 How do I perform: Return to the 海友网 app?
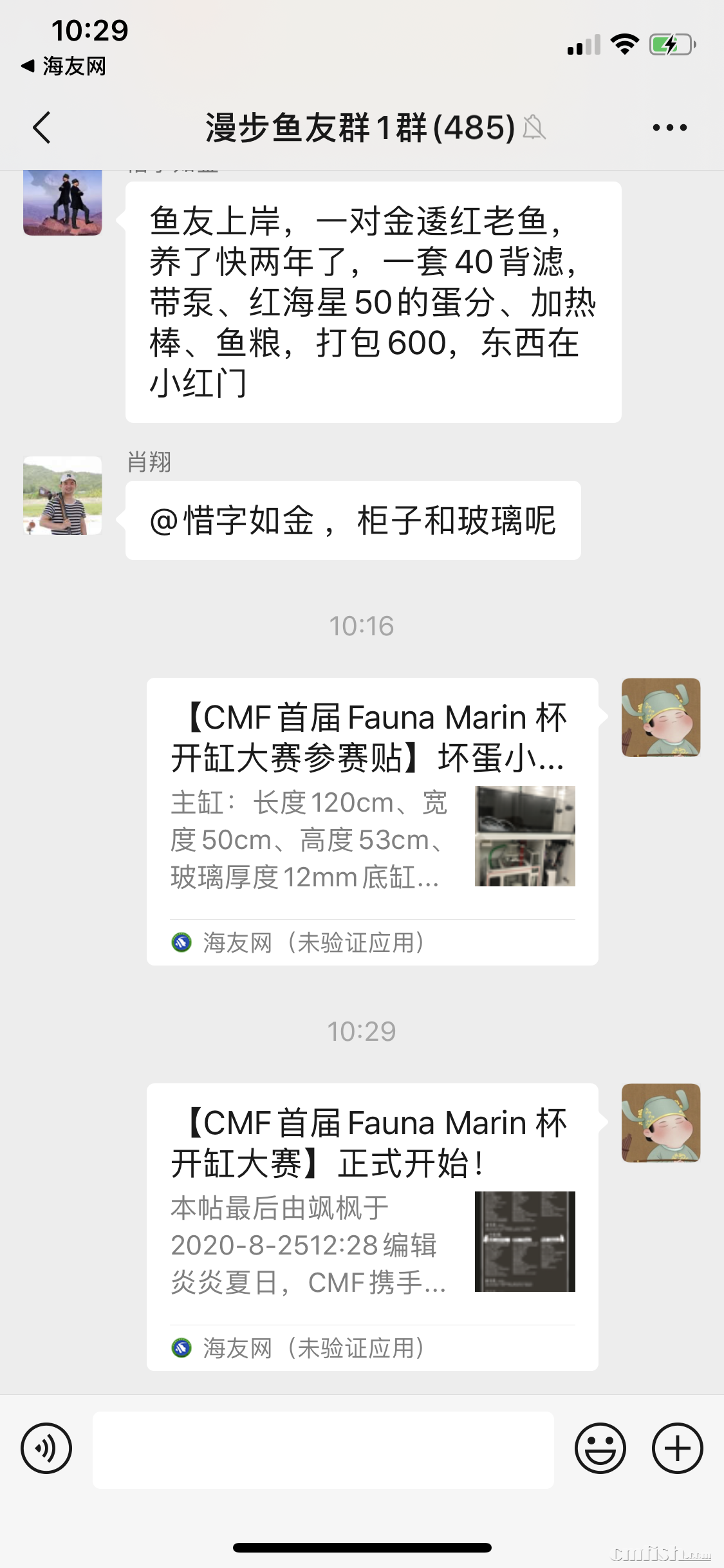coord(64,66)
